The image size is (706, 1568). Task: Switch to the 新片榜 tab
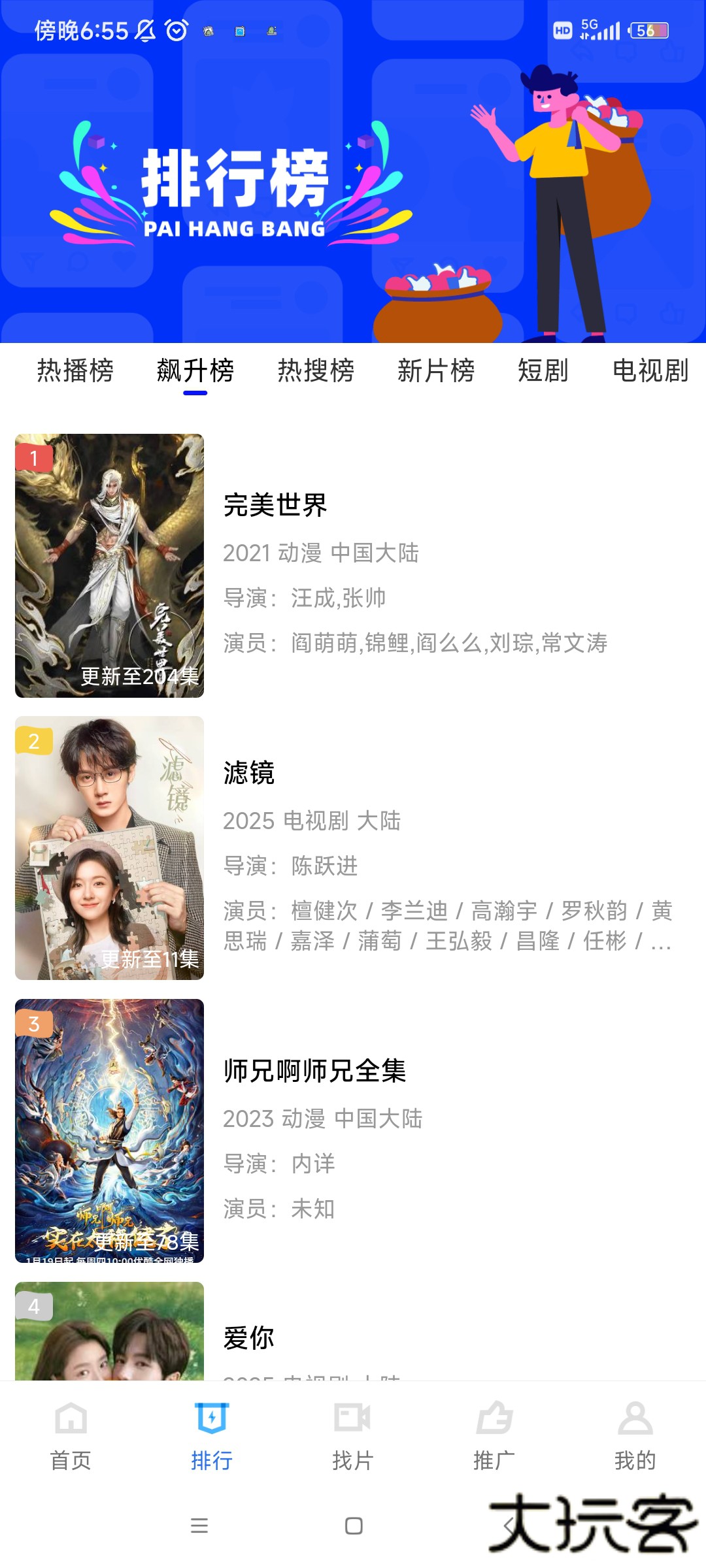pos(435,370)
